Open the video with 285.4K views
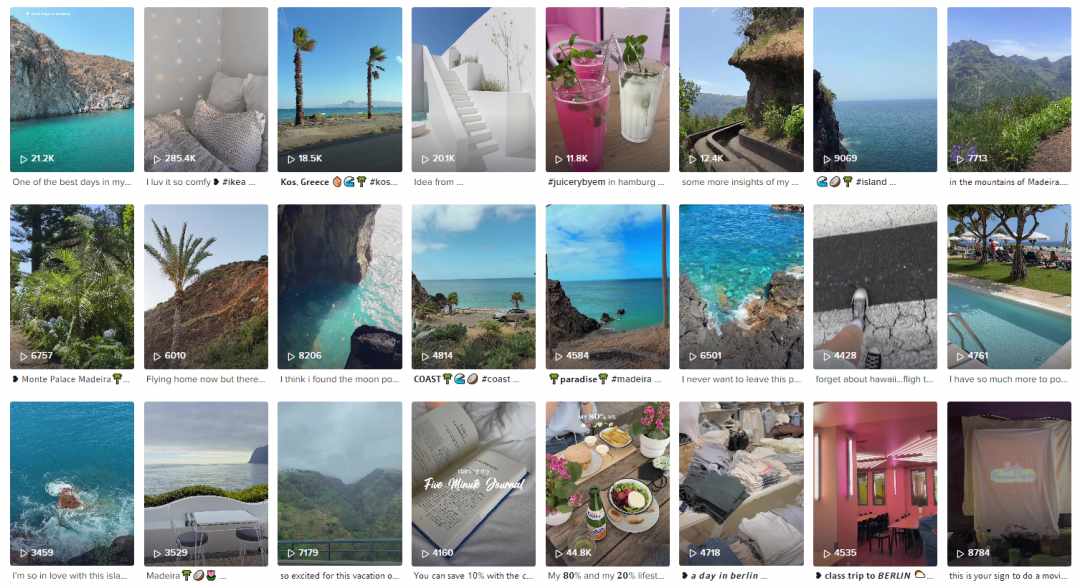This screenshot has width=1080, height=588. (x=206, y=90)
